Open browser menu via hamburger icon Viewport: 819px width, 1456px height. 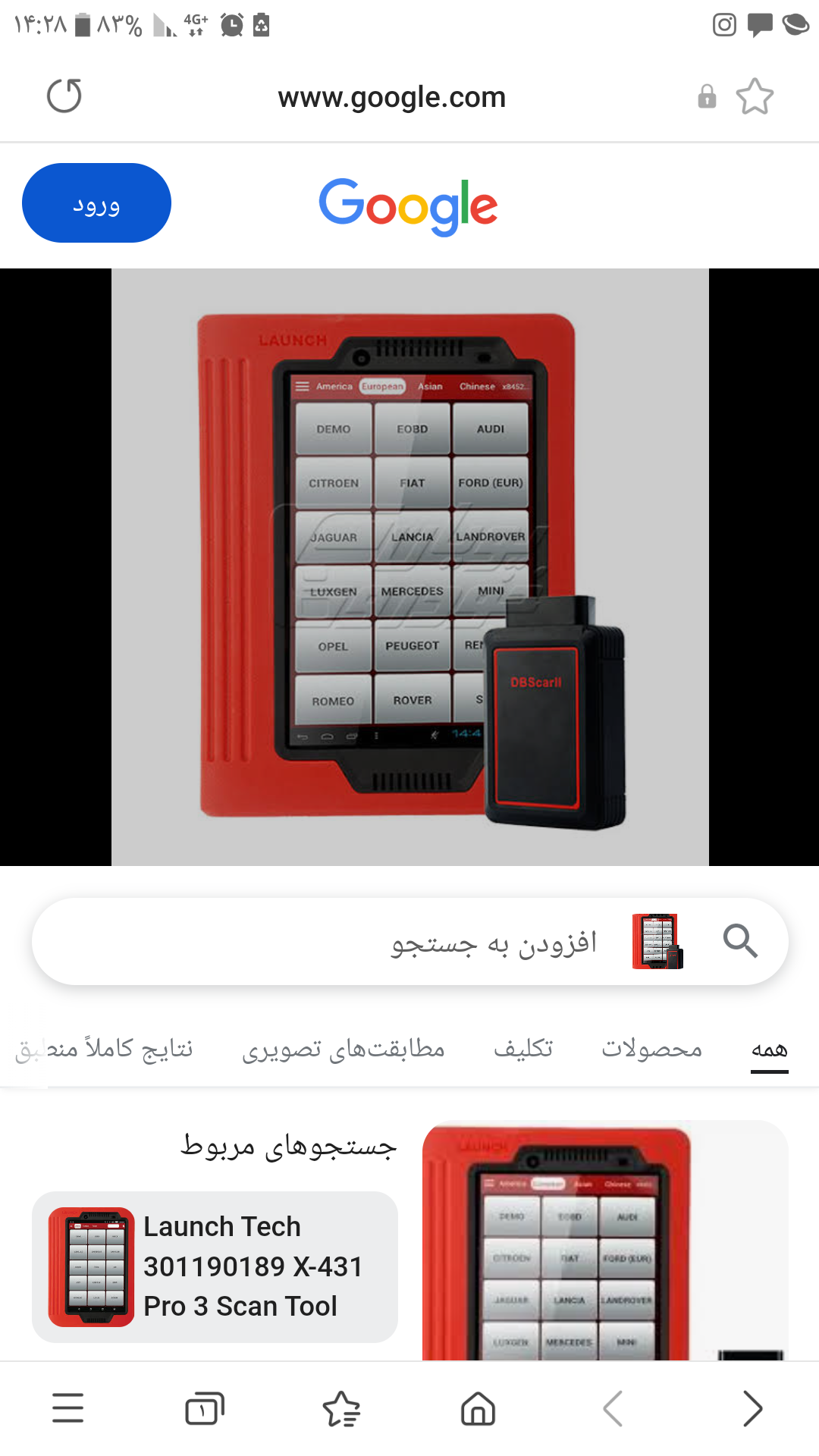[67, 1408]
